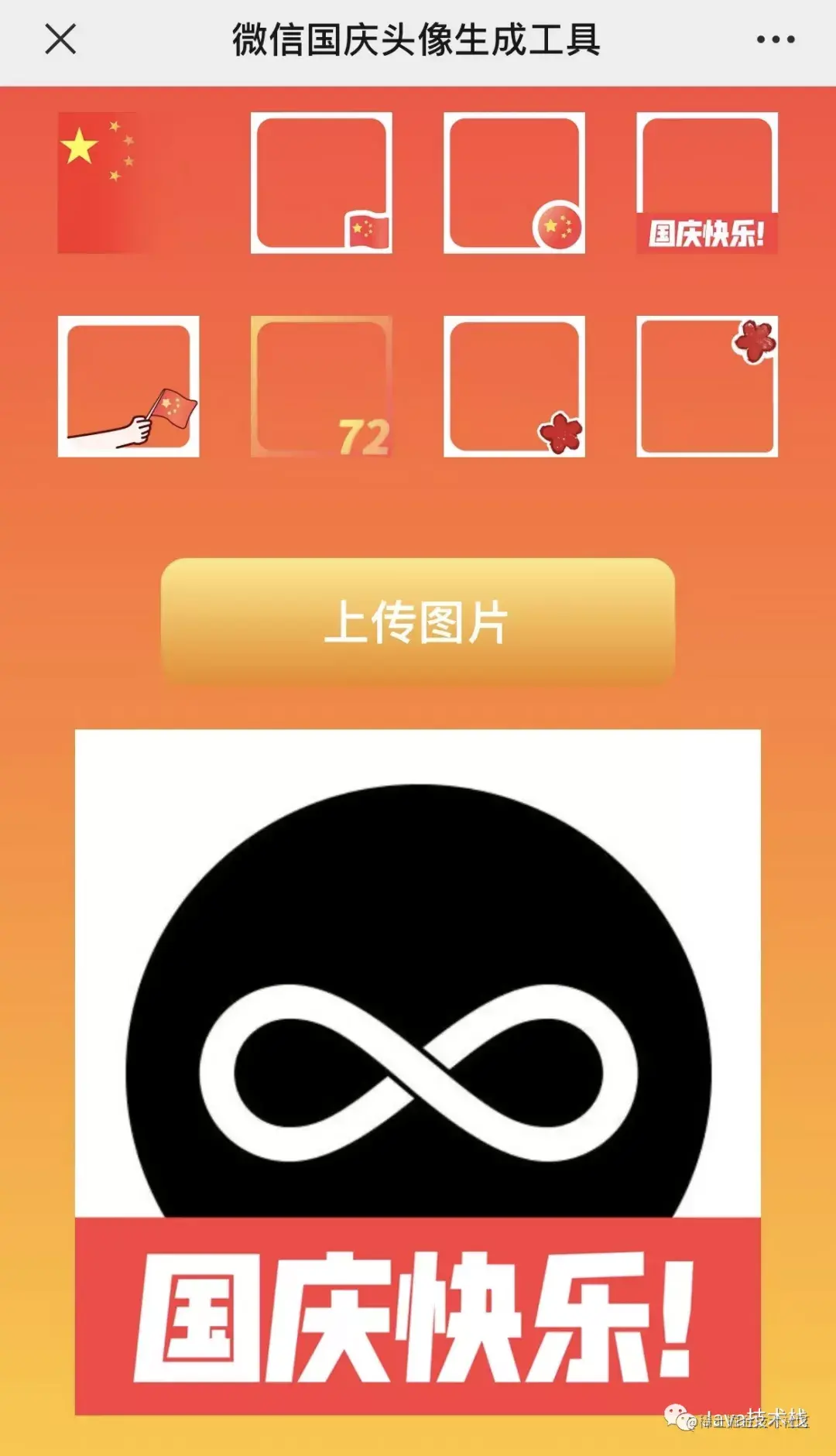The width and height of the screenshot is (836, 1456).
Task: Pick the frame with bottom-corner flower
Action: 514,386
